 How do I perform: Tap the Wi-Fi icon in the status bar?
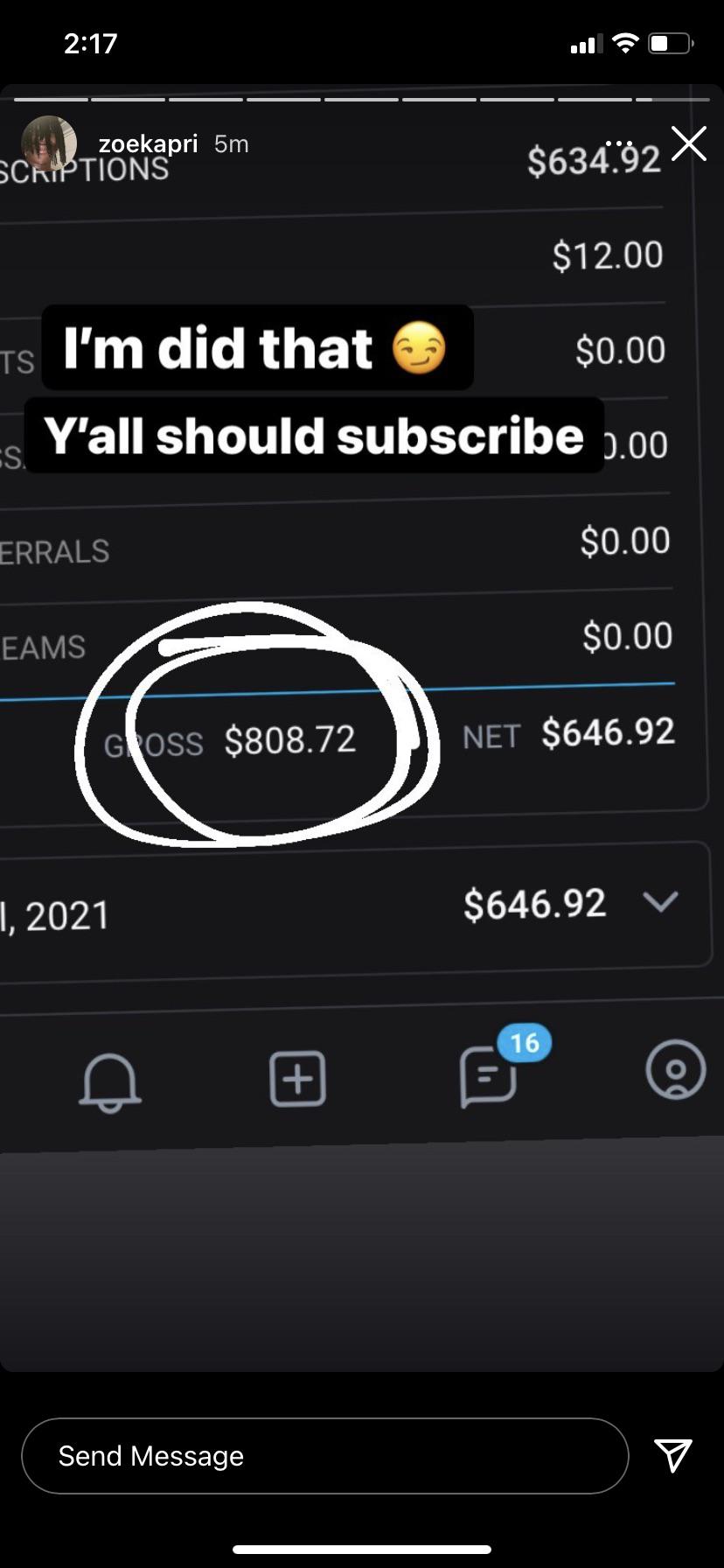click(x=627, y=42)
